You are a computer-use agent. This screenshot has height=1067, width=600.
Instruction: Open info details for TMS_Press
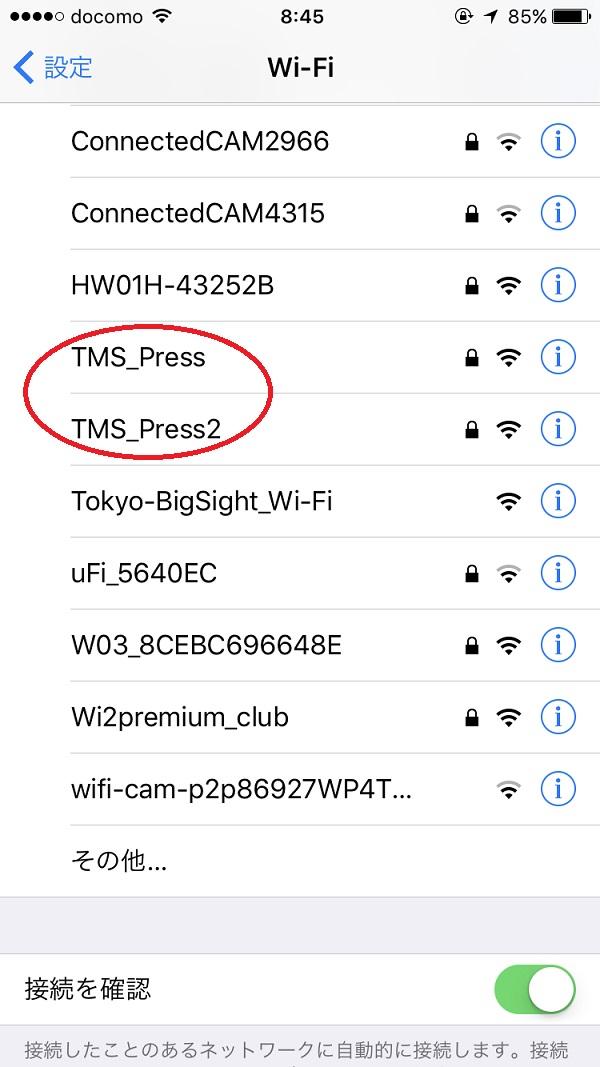pos(558,356)
